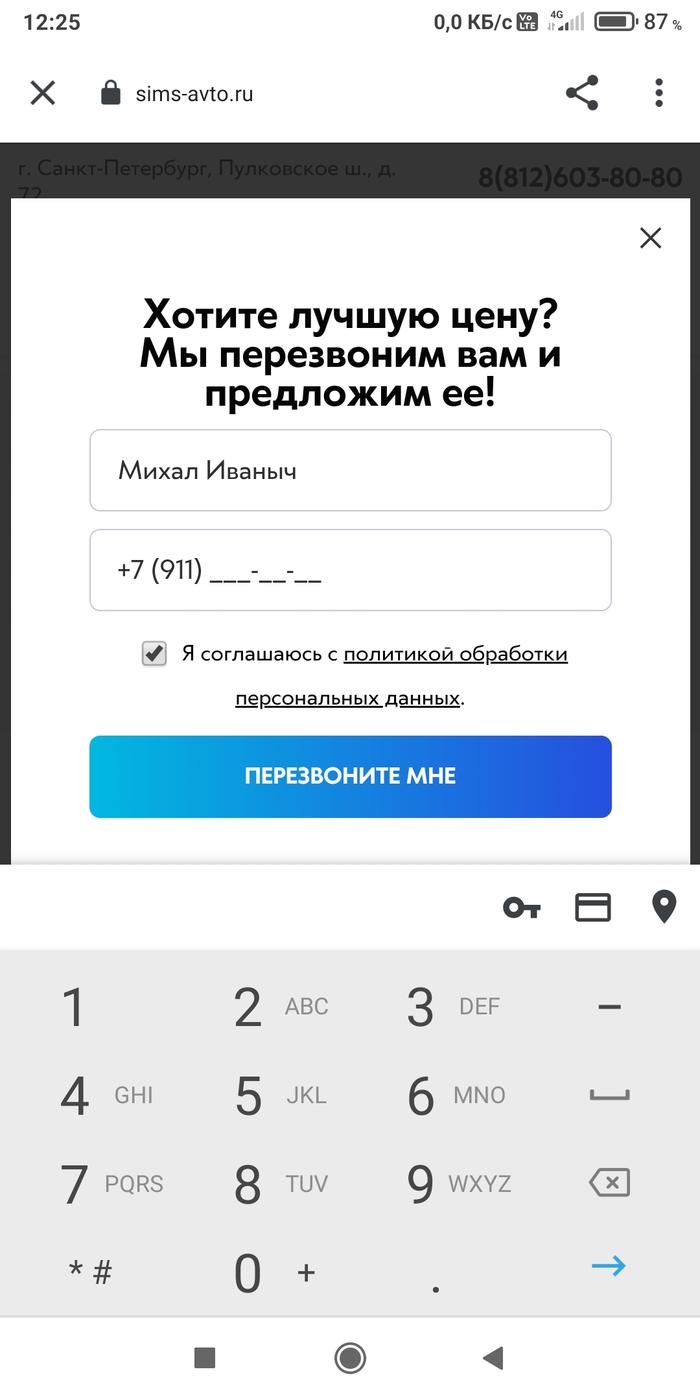Open saved payment cards icon
The height and width of the screenshot is (1400, 700).
pyautogui.click(x=593, y=908)
